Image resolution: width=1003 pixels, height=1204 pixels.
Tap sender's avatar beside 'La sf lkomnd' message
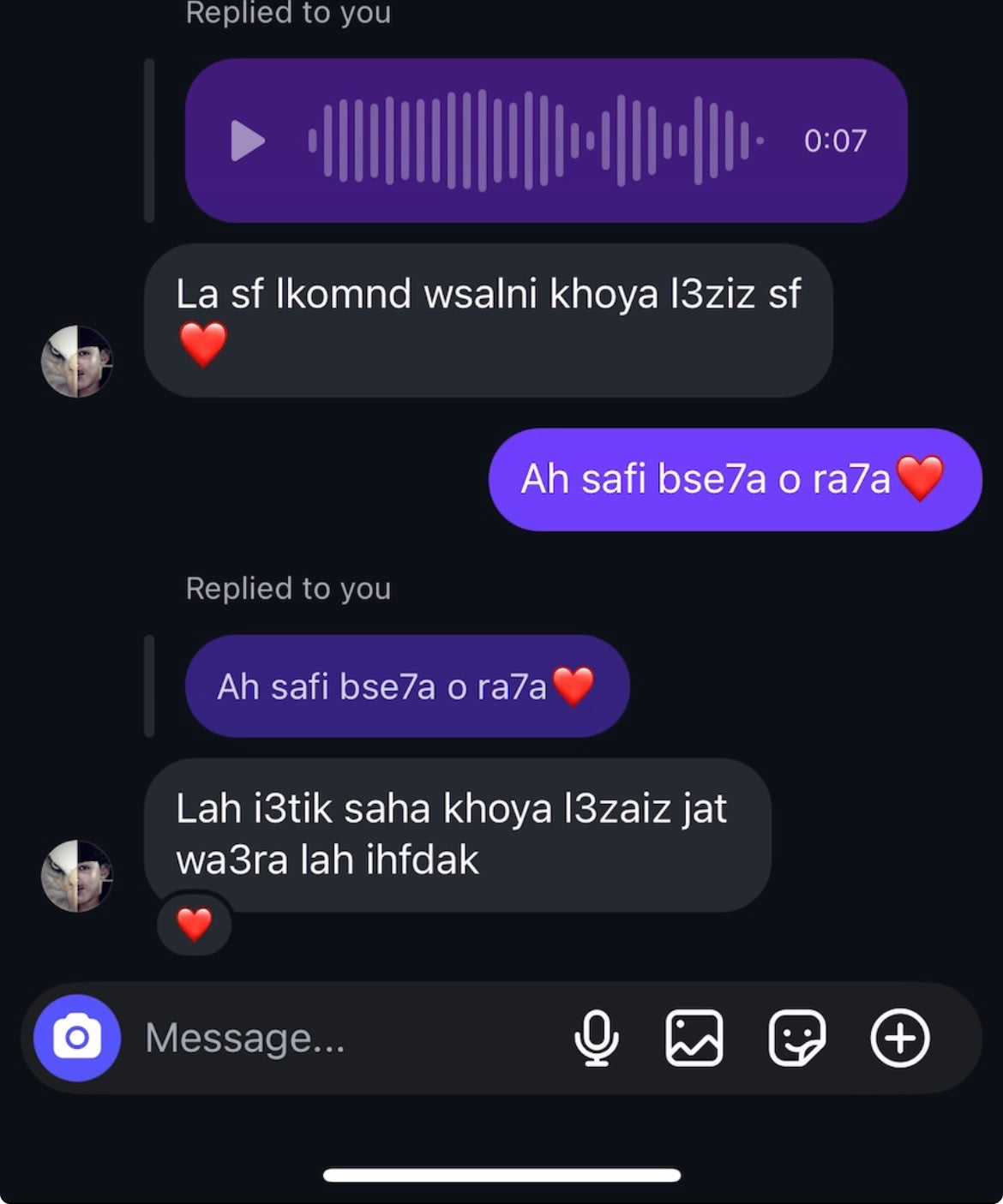[77, 361]
